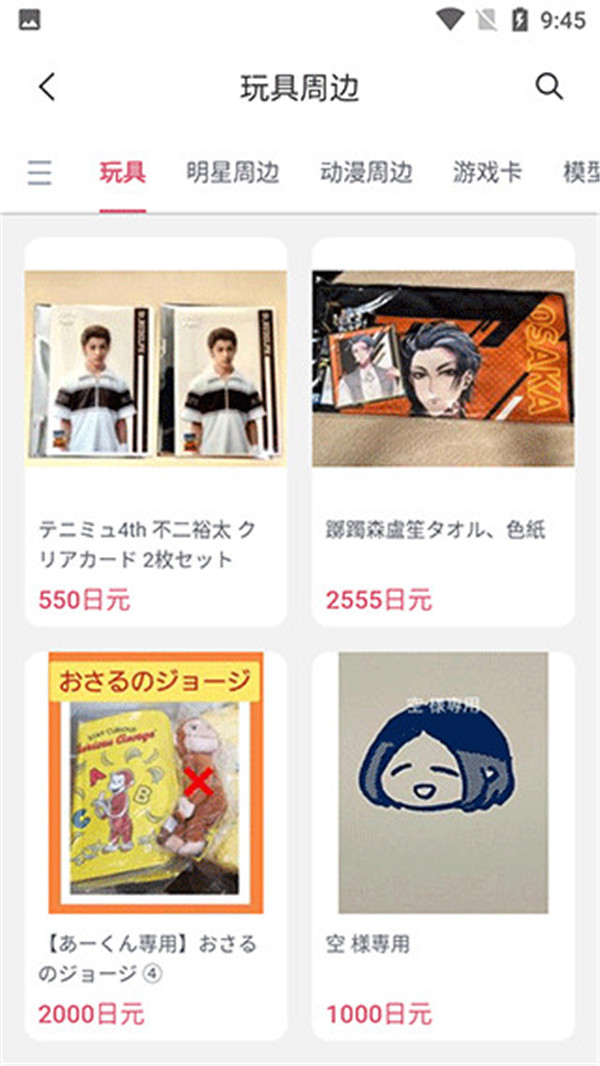Viewport: 600px width, 1066px height.
Task: Open the テニミュ4th 不二裕太 クリアカード listing
Action: pyautogui.click(x=156, y=430)
